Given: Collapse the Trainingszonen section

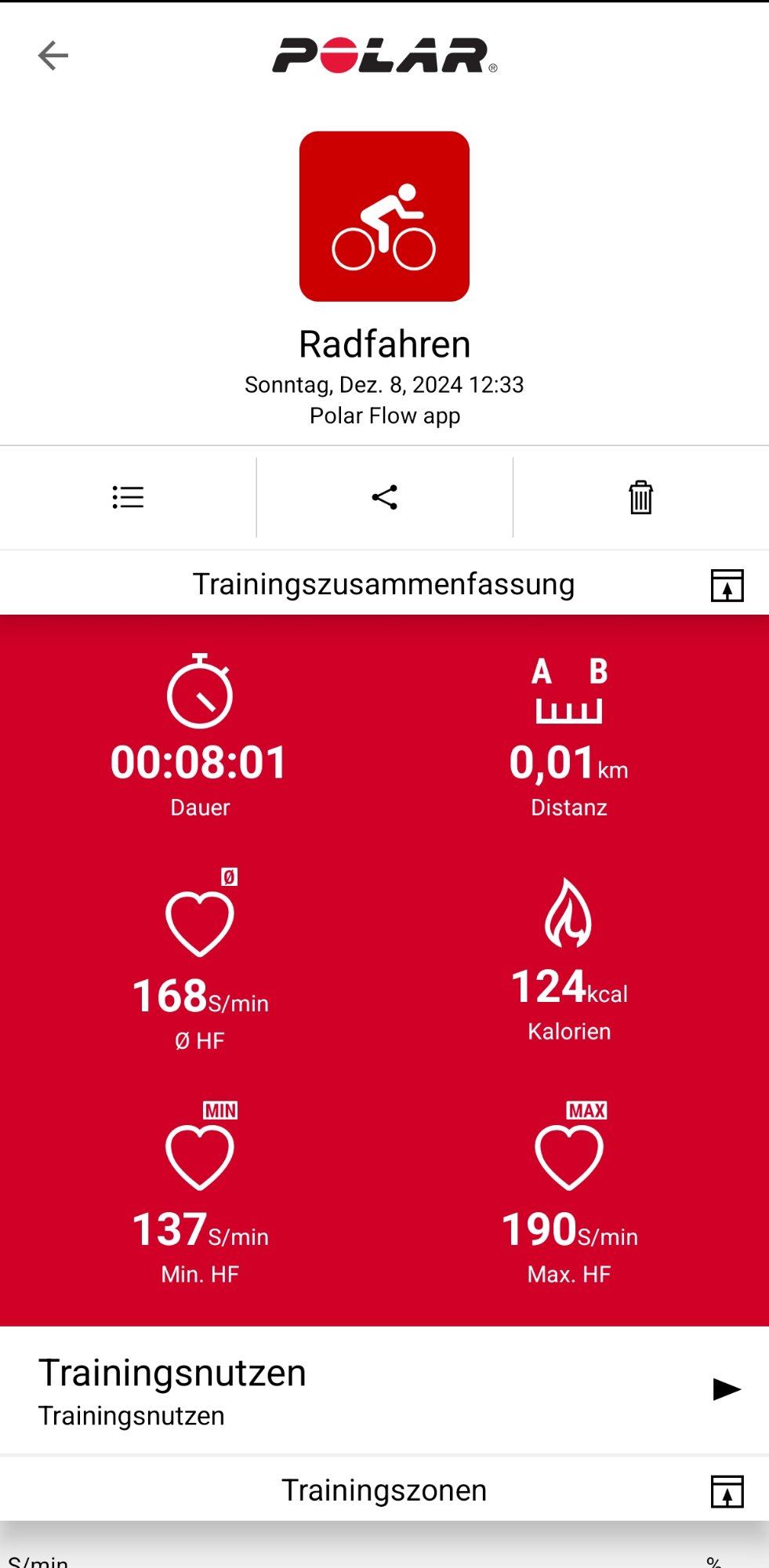Looking at the screenshot, I should pos(727,1490).
